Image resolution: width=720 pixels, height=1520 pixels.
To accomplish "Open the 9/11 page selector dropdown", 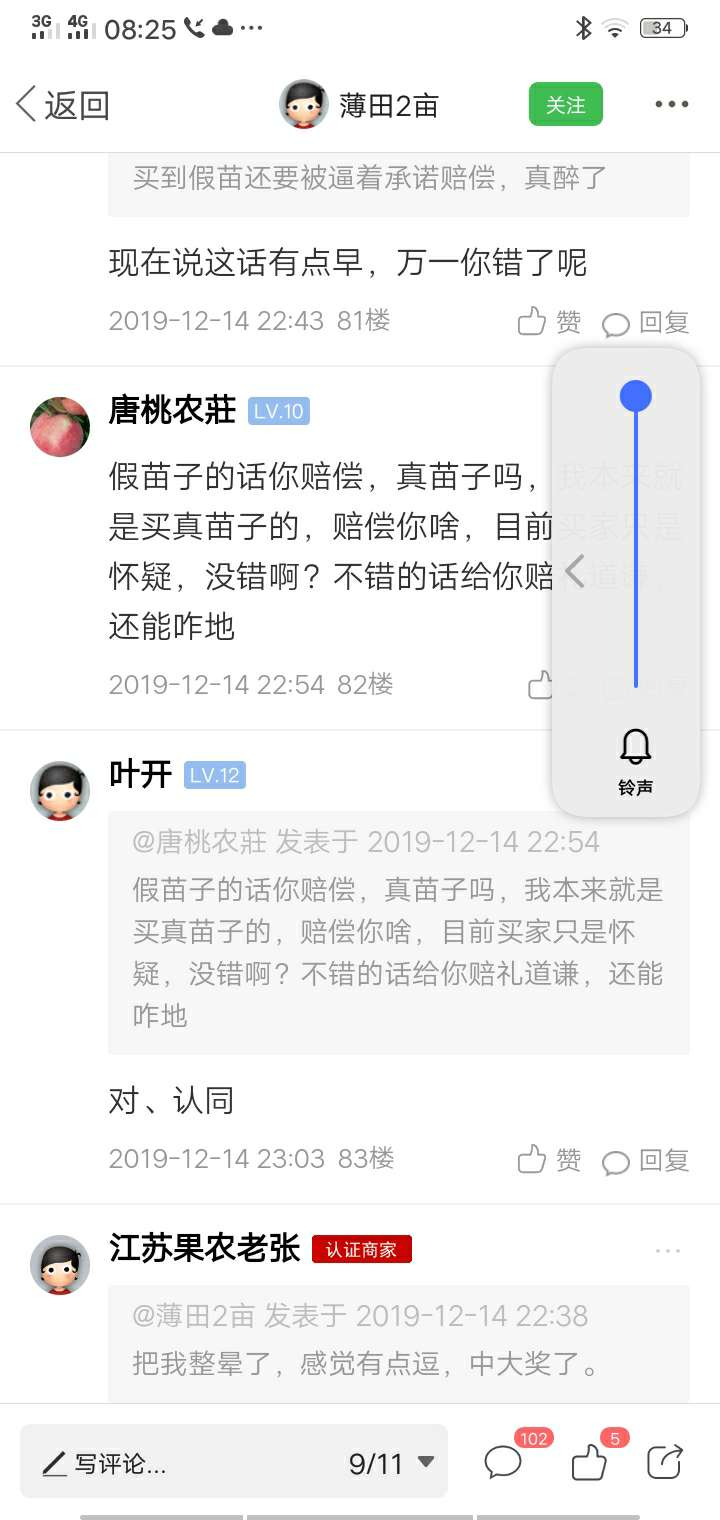I will pos(391,1464).
